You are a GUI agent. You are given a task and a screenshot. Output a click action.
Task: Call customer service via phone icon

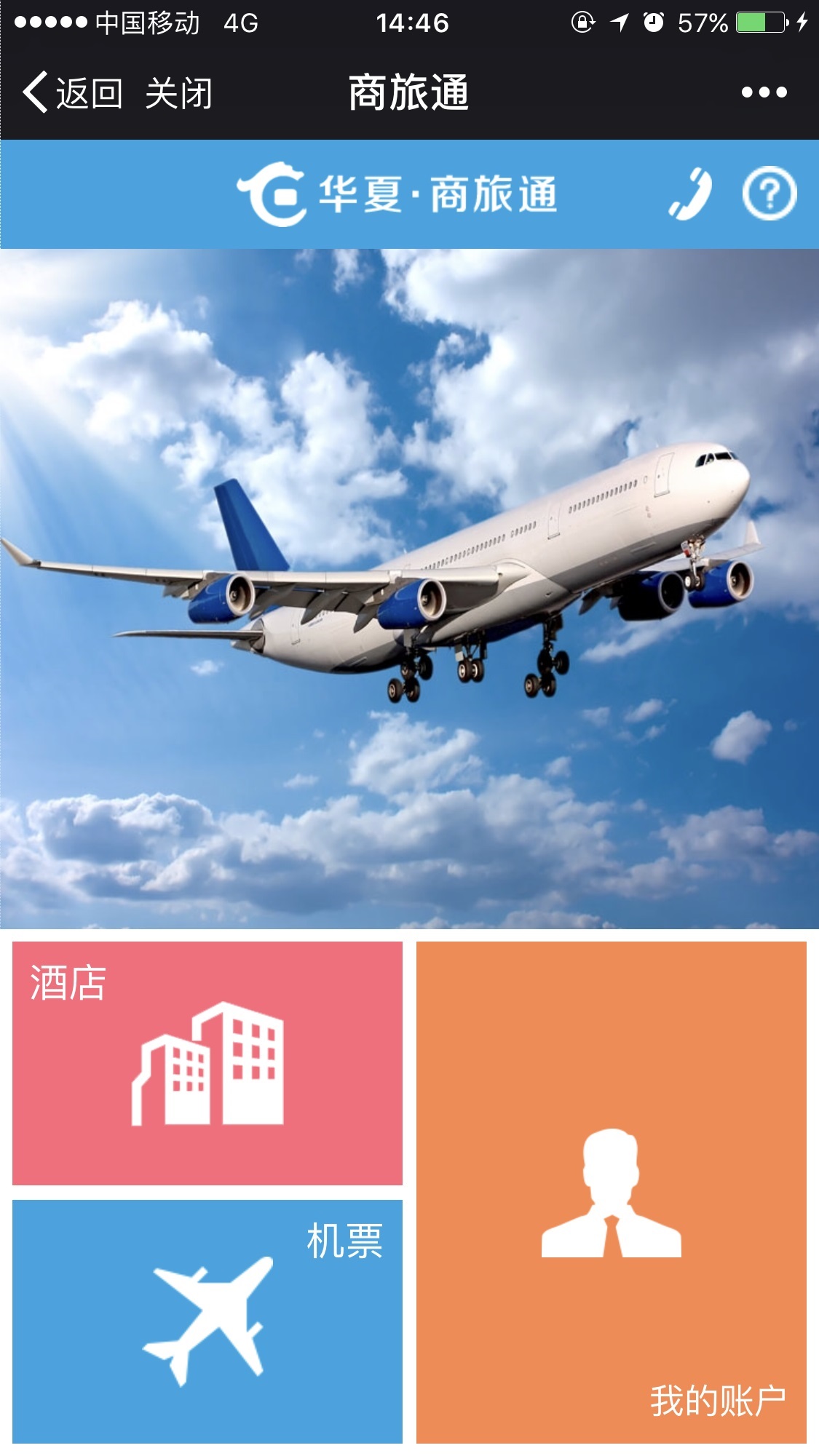689,194
